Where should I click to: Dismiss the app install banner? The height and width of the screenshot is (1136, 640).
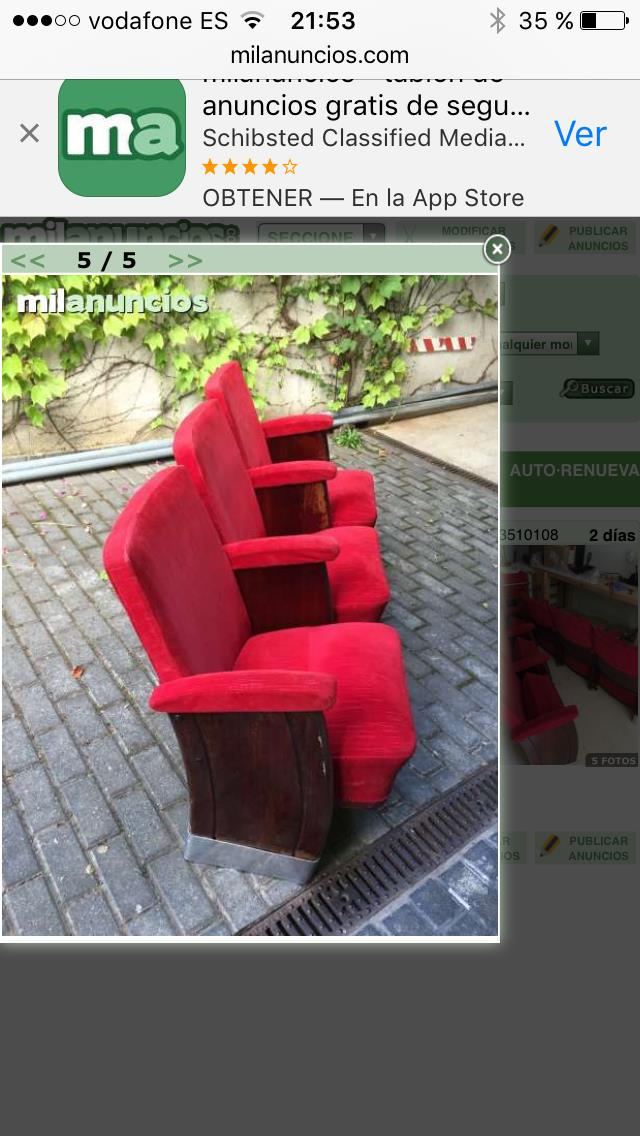pyautogui.click(x=30, y=133)
